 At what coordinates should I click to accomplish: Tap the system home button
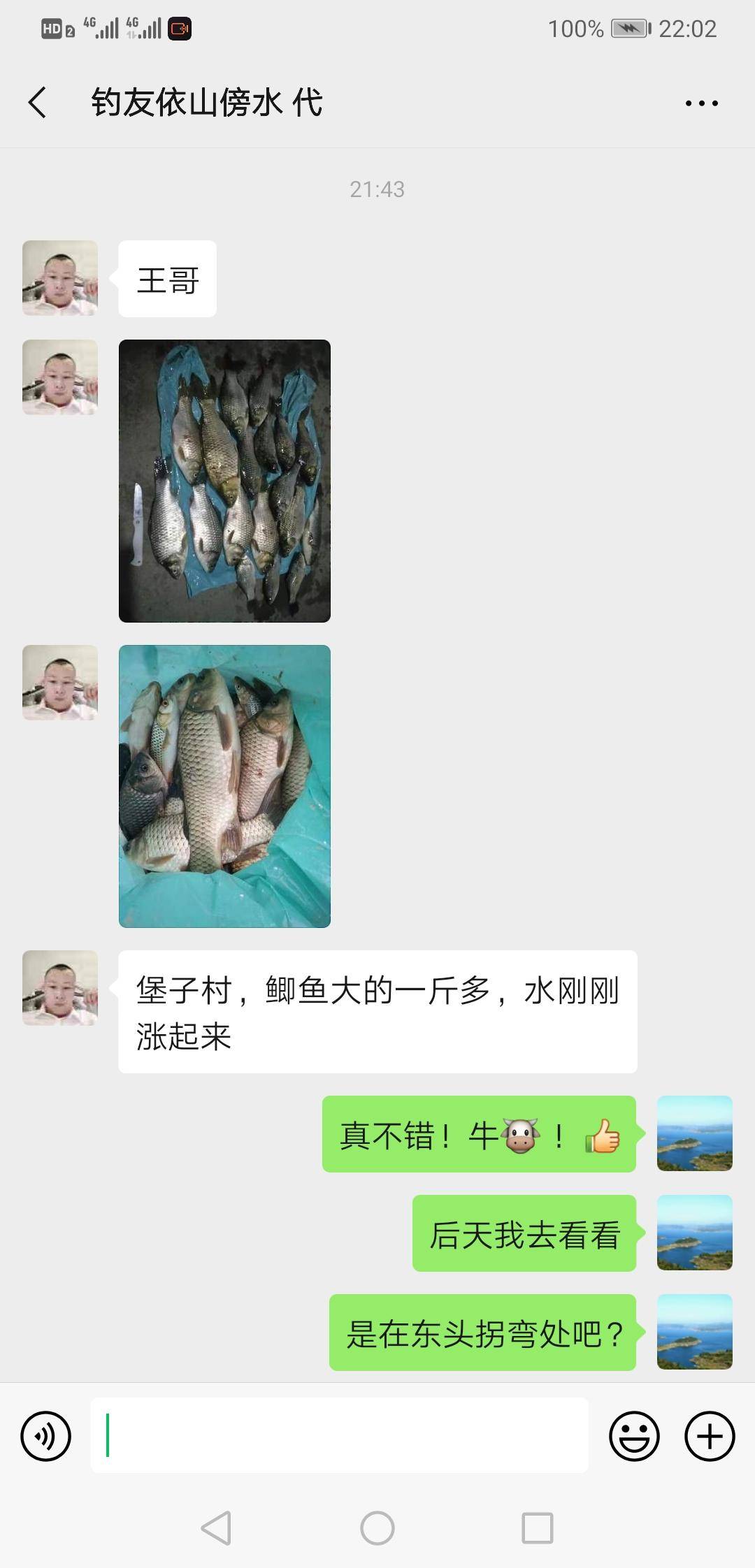tap(377, 1528)
